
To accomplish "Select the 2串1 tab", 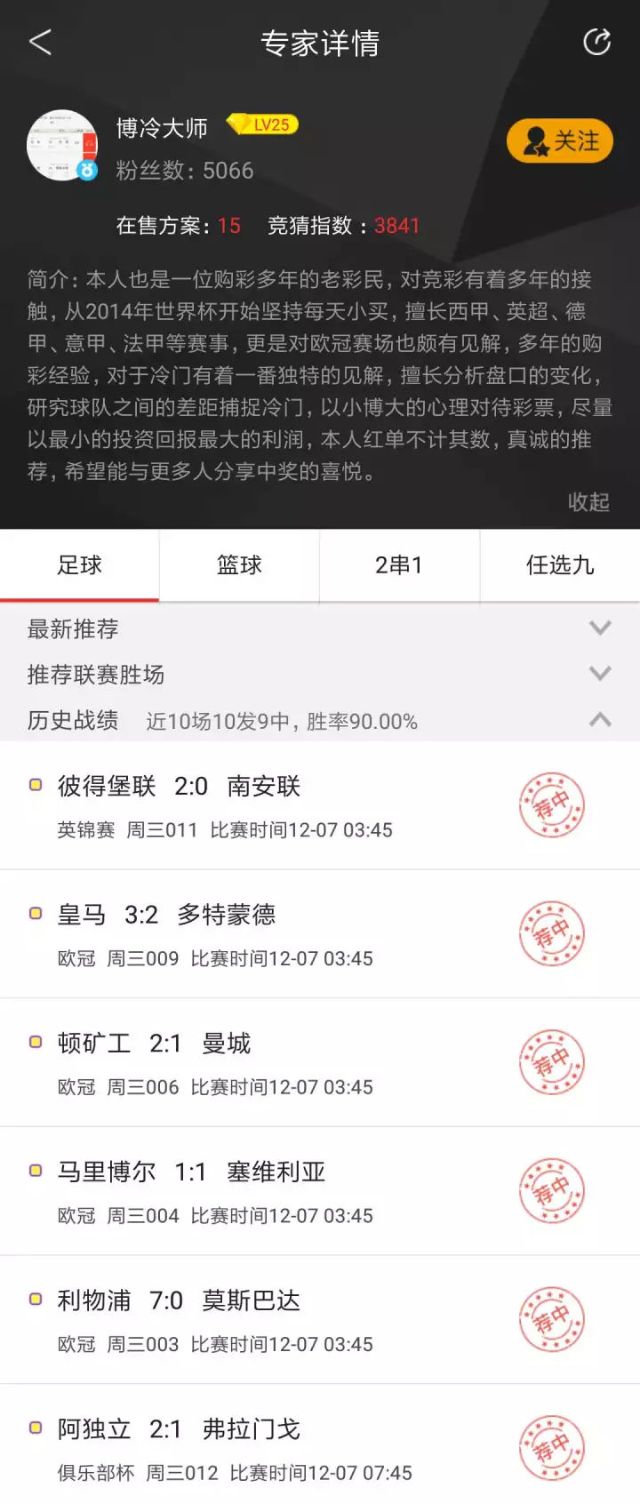I will pyautogui.click(x=399, y=565).
